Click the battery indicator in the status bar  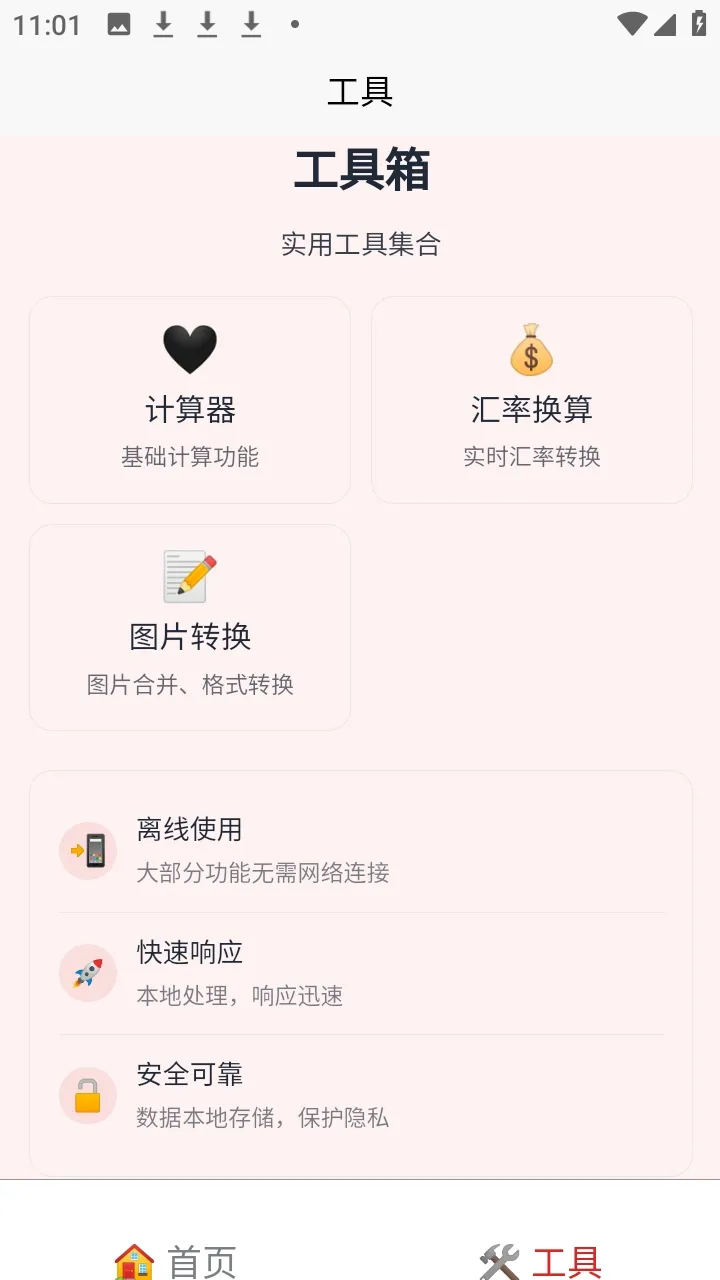pyautogui.click(x=698, y=24)
